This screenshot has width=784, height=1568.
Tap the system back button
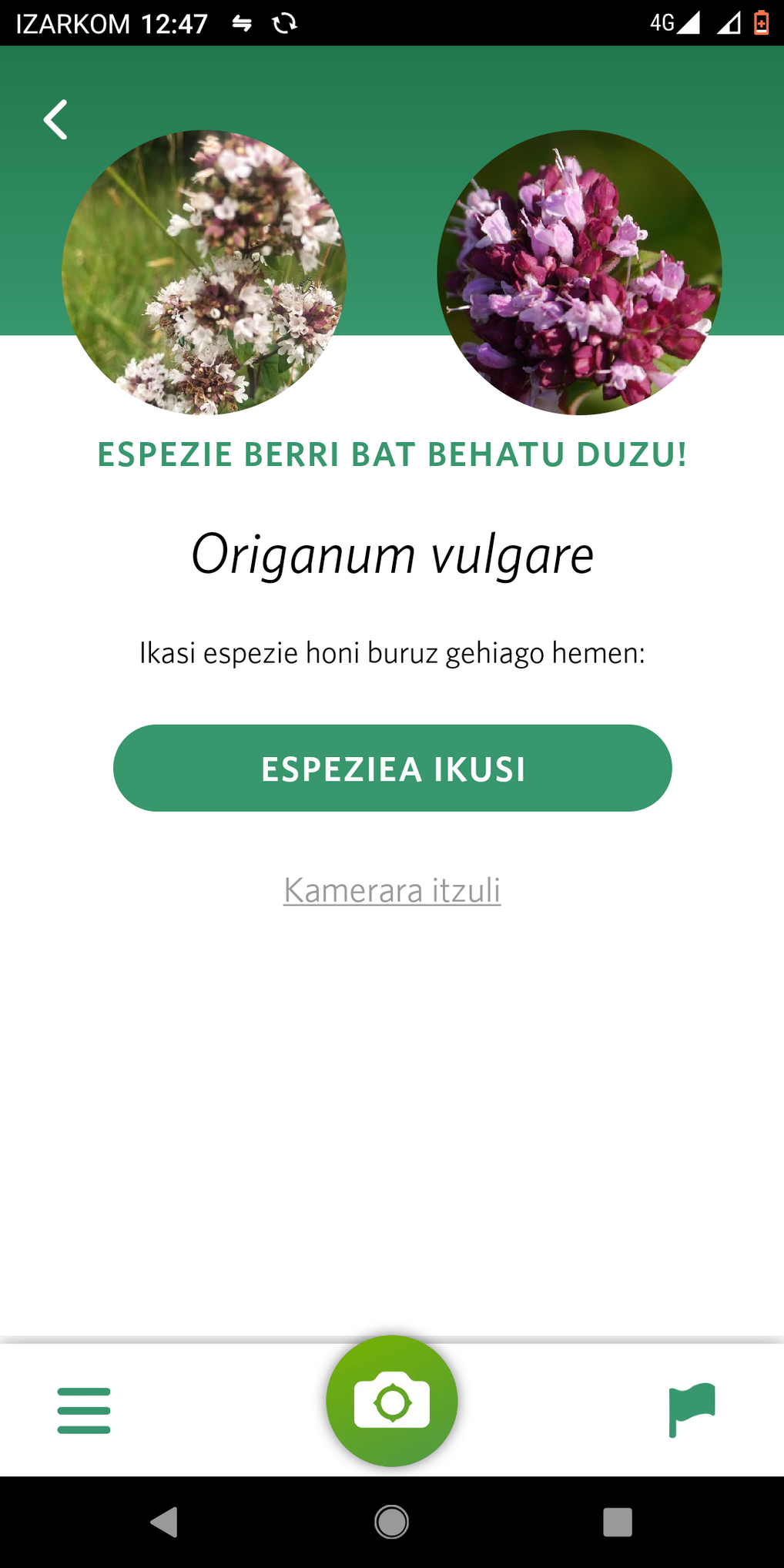164,1522
